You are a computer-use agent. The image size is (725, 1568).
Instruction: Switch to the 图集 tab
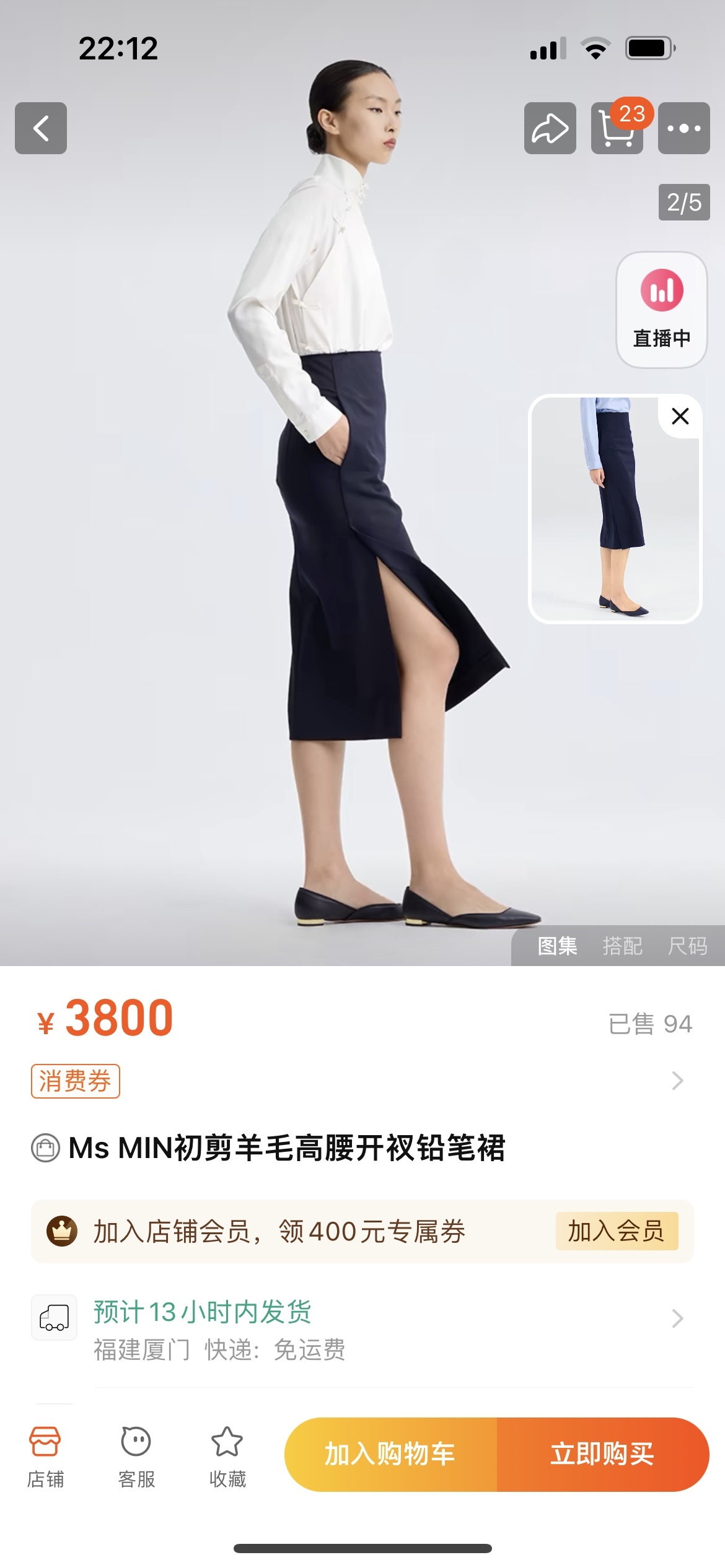point(557,946)
